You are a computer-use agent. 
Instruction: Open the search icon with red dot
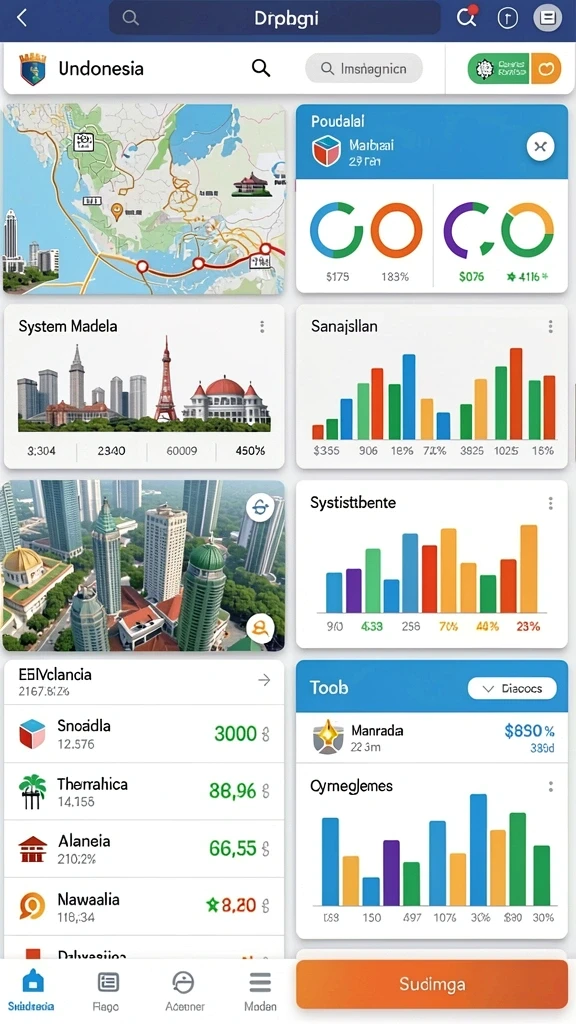click(466, 18)
